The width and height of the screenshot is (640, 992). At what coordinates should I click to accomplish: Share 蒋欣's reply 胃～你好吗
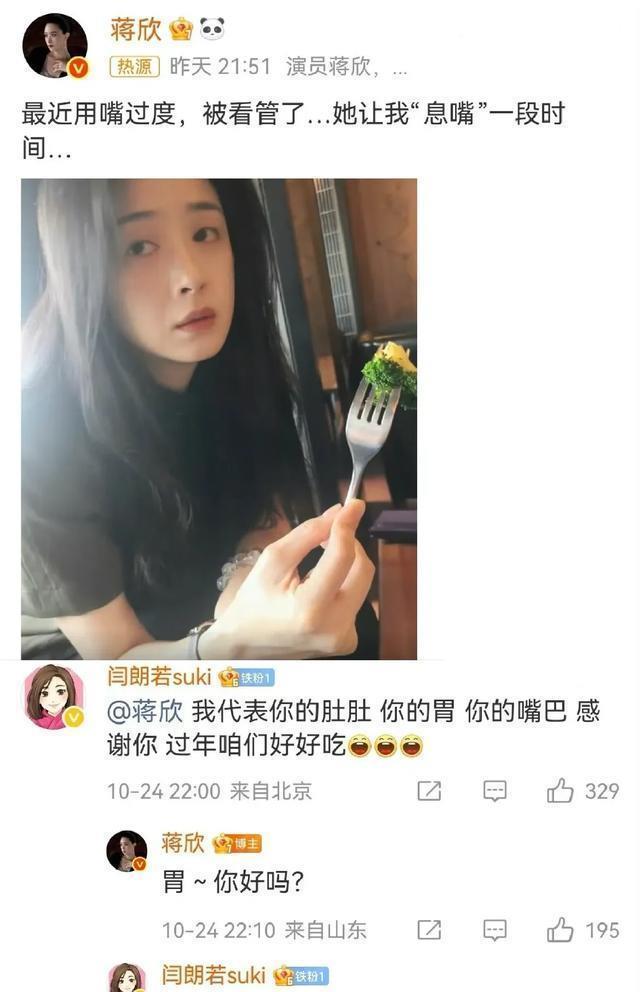point(429,930)
